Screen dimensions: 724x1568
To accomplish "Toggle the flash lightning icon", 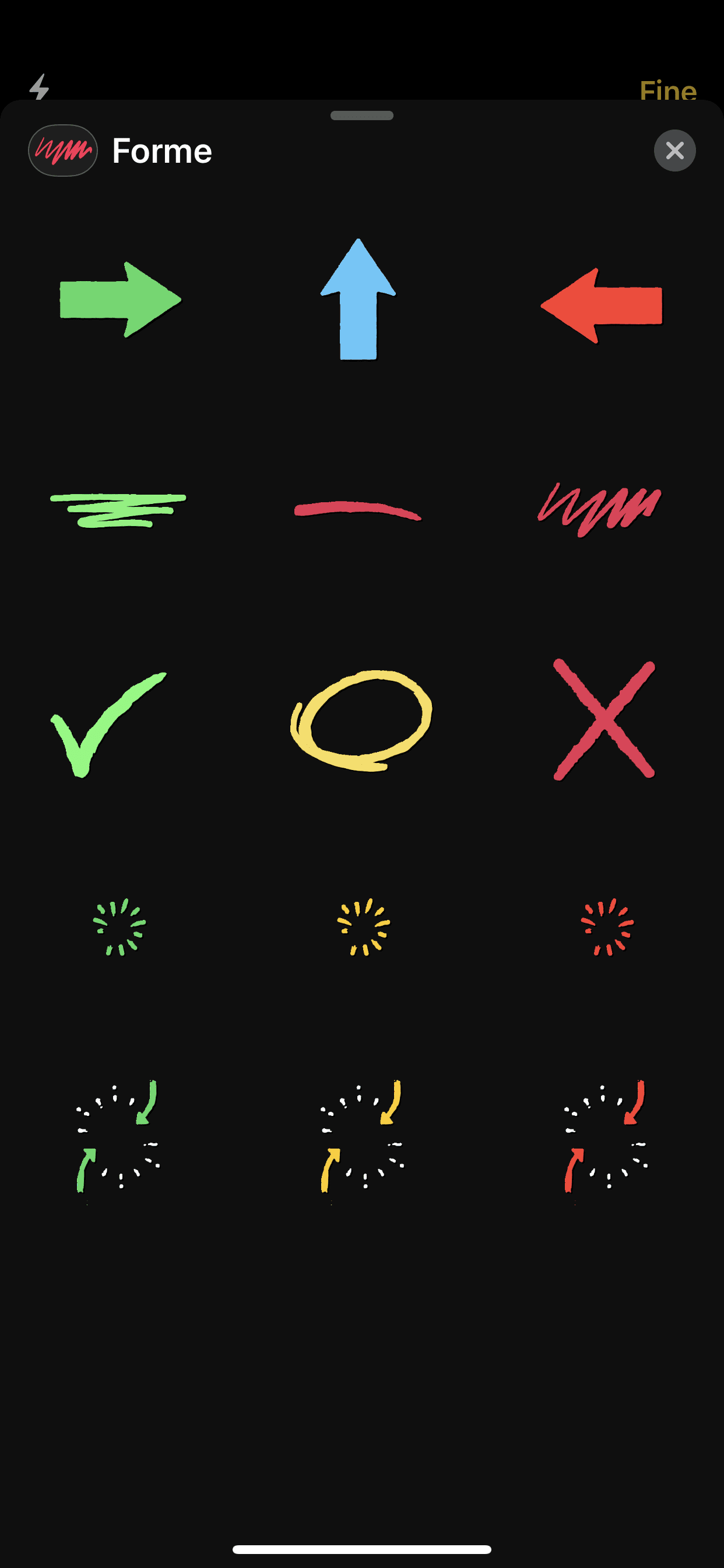I will [x=40, y=87].
